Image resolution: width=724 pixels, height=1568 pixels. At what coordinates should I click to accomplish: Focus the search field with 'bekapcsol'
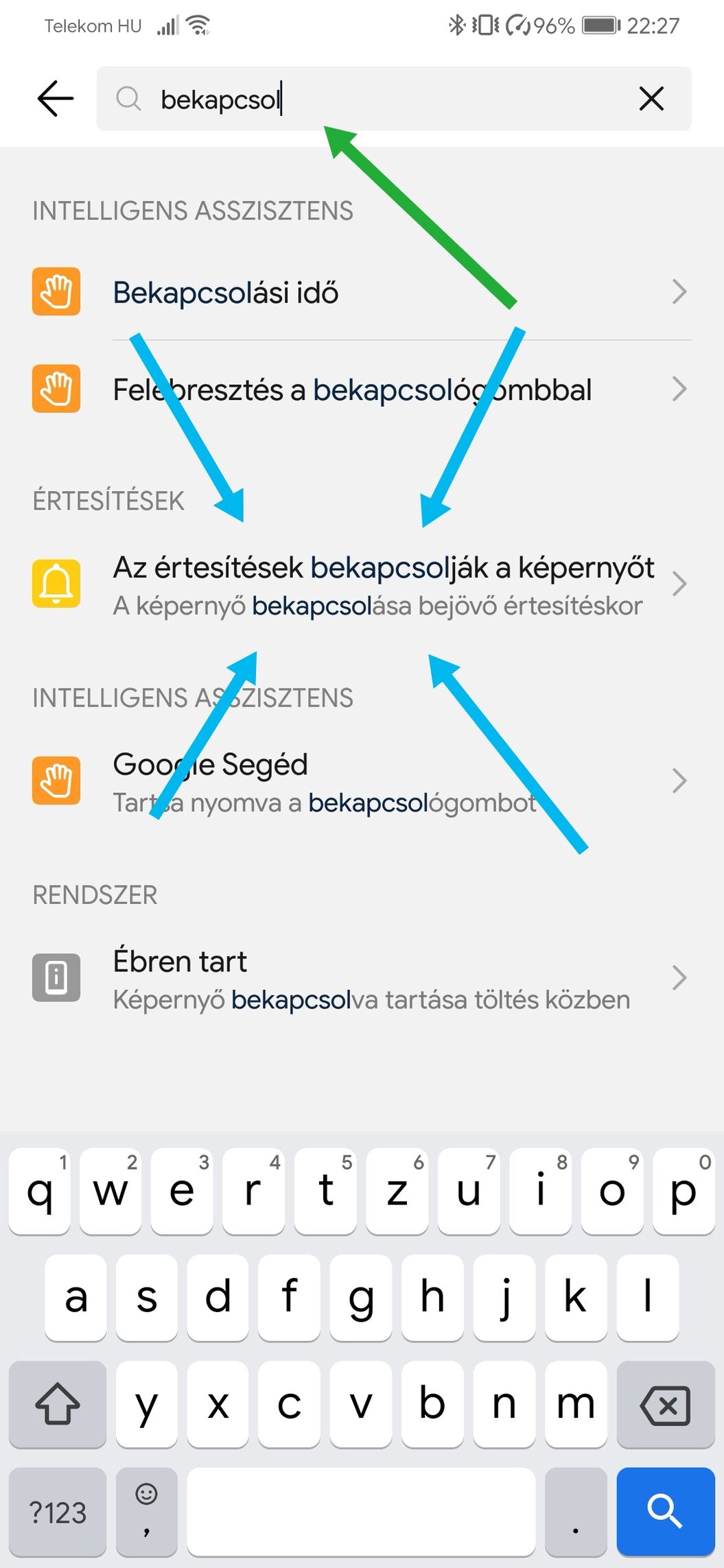[x=384, y=99]
